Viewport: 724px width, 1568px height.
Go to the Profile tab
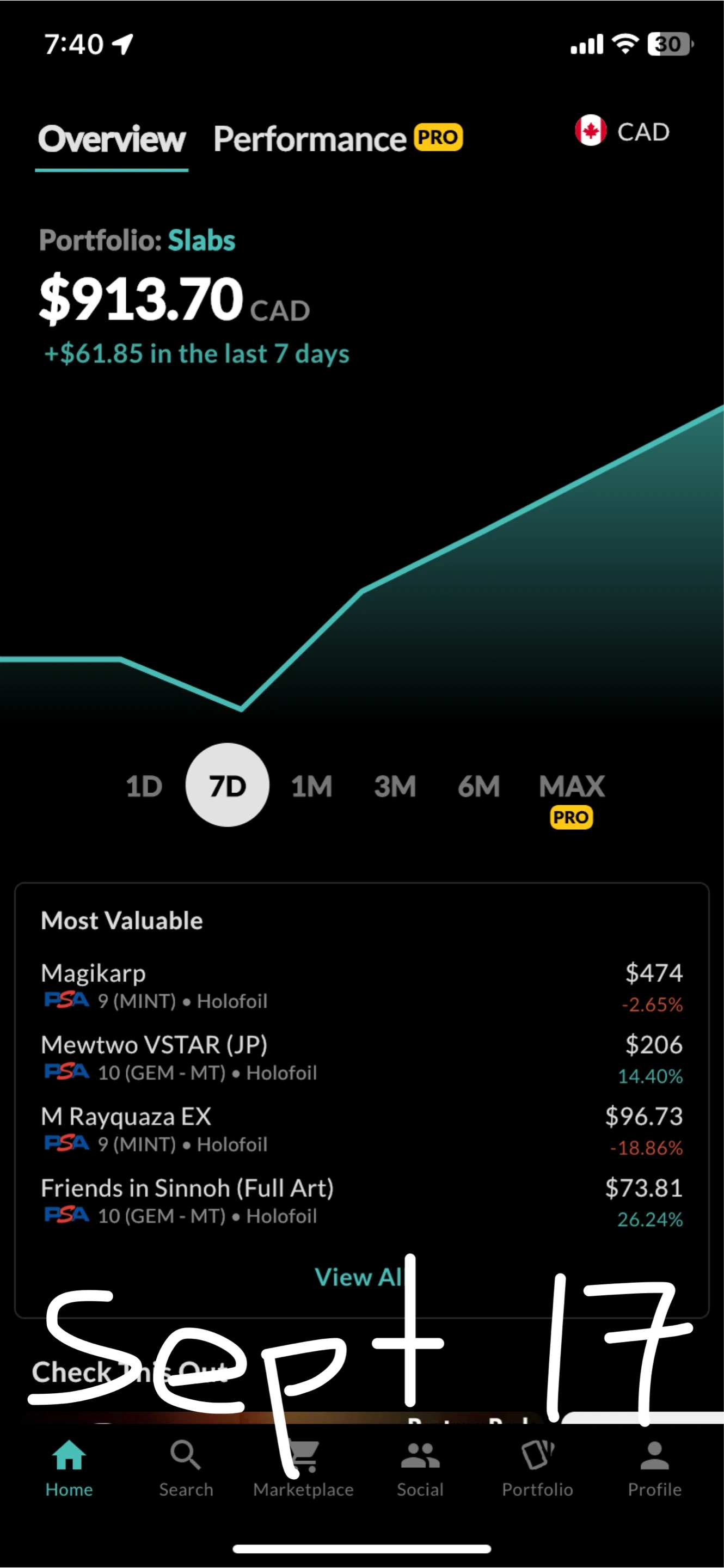coord(655,1468)
